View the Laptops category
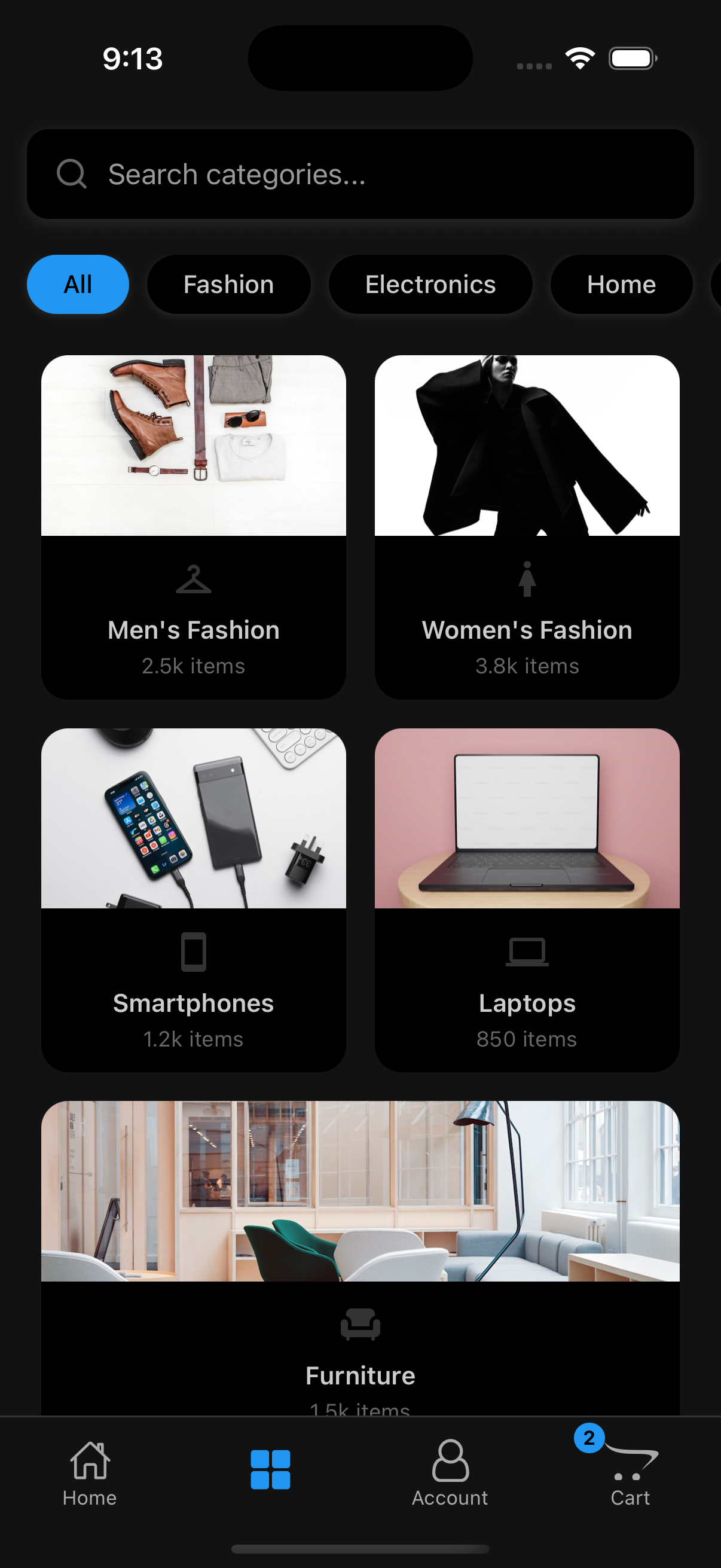The image size is (721, 1568). pyautogui.click(x=527, y=899)
